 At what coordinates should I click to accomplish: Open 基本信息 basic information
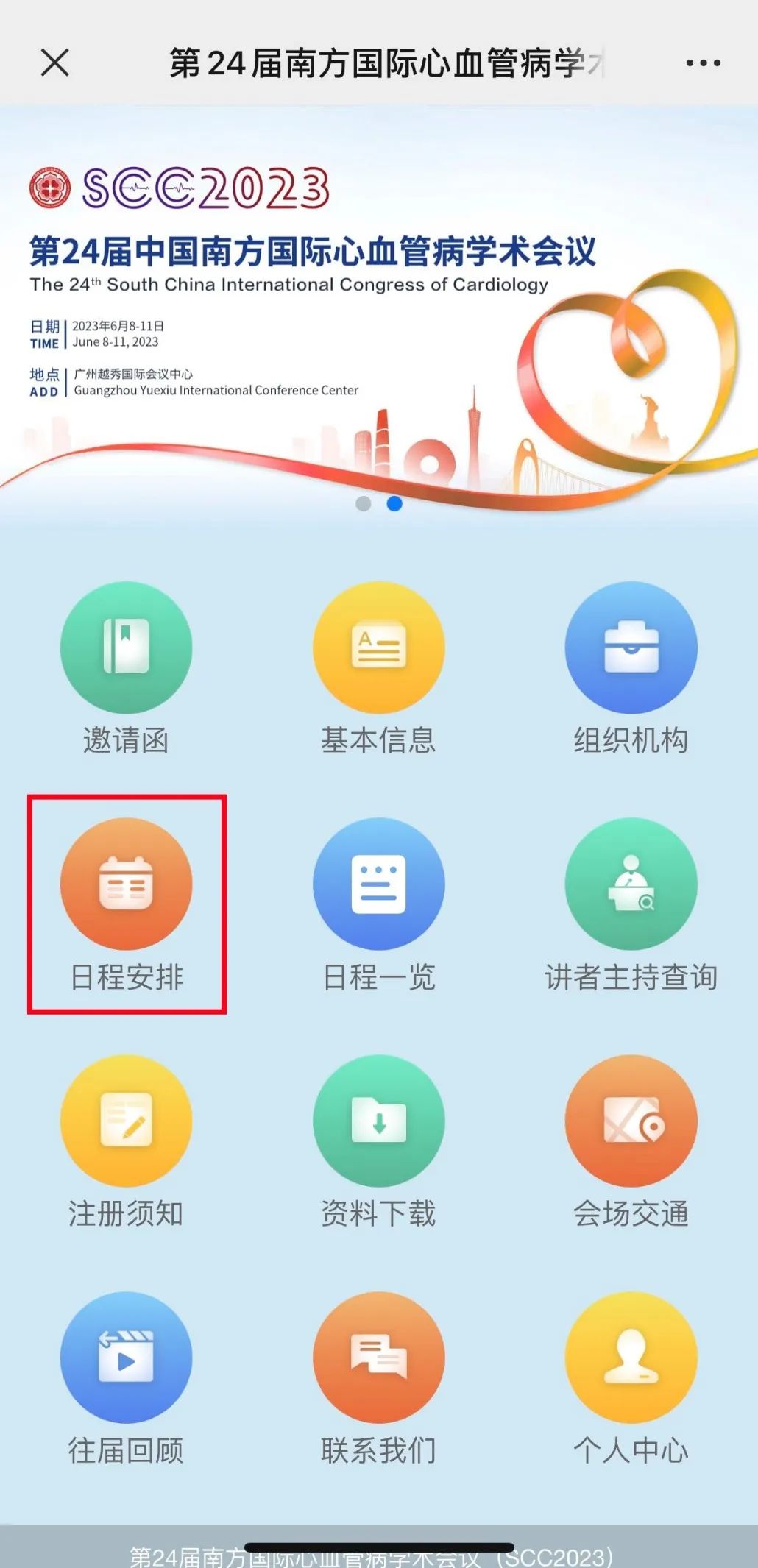[x=378, y=648]
